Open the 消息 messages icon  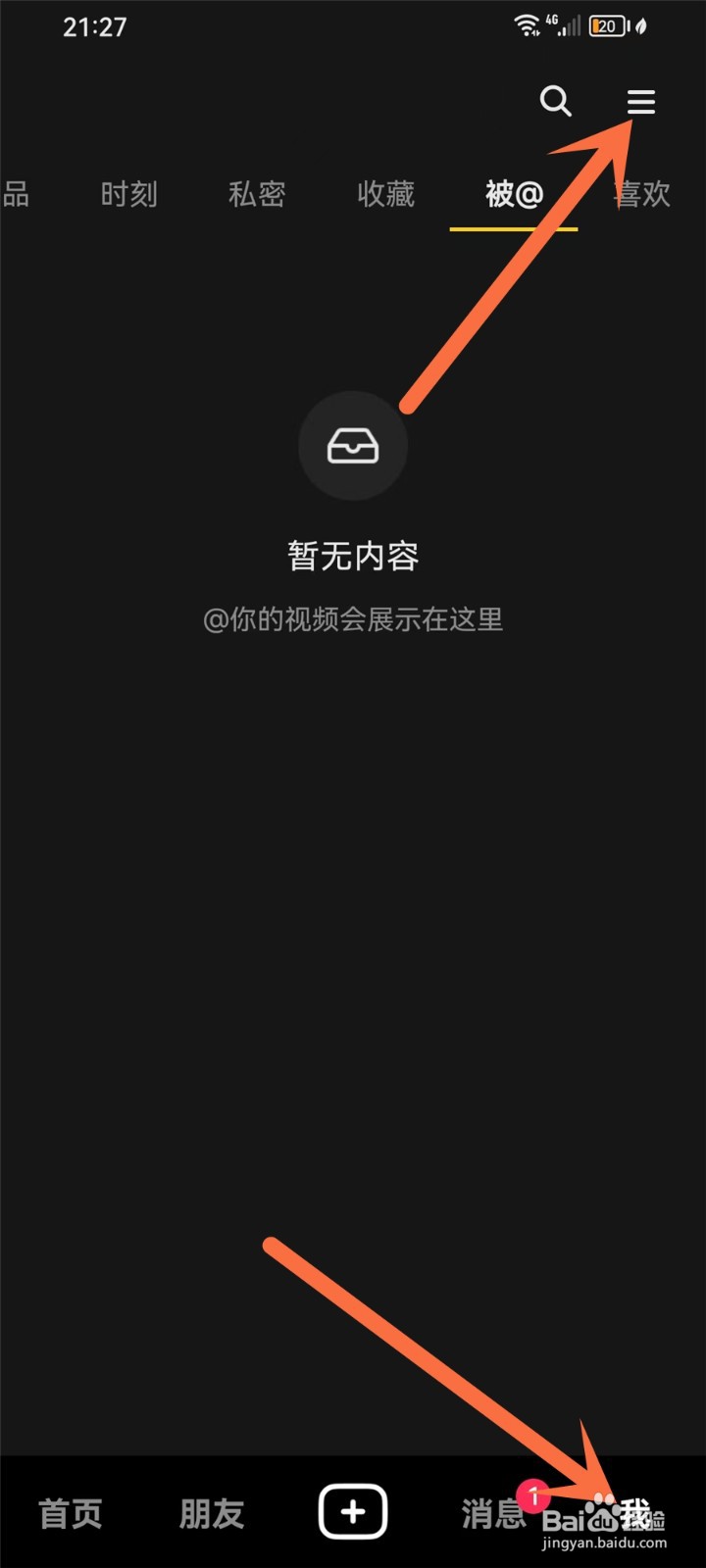(x=493, y=1514)
